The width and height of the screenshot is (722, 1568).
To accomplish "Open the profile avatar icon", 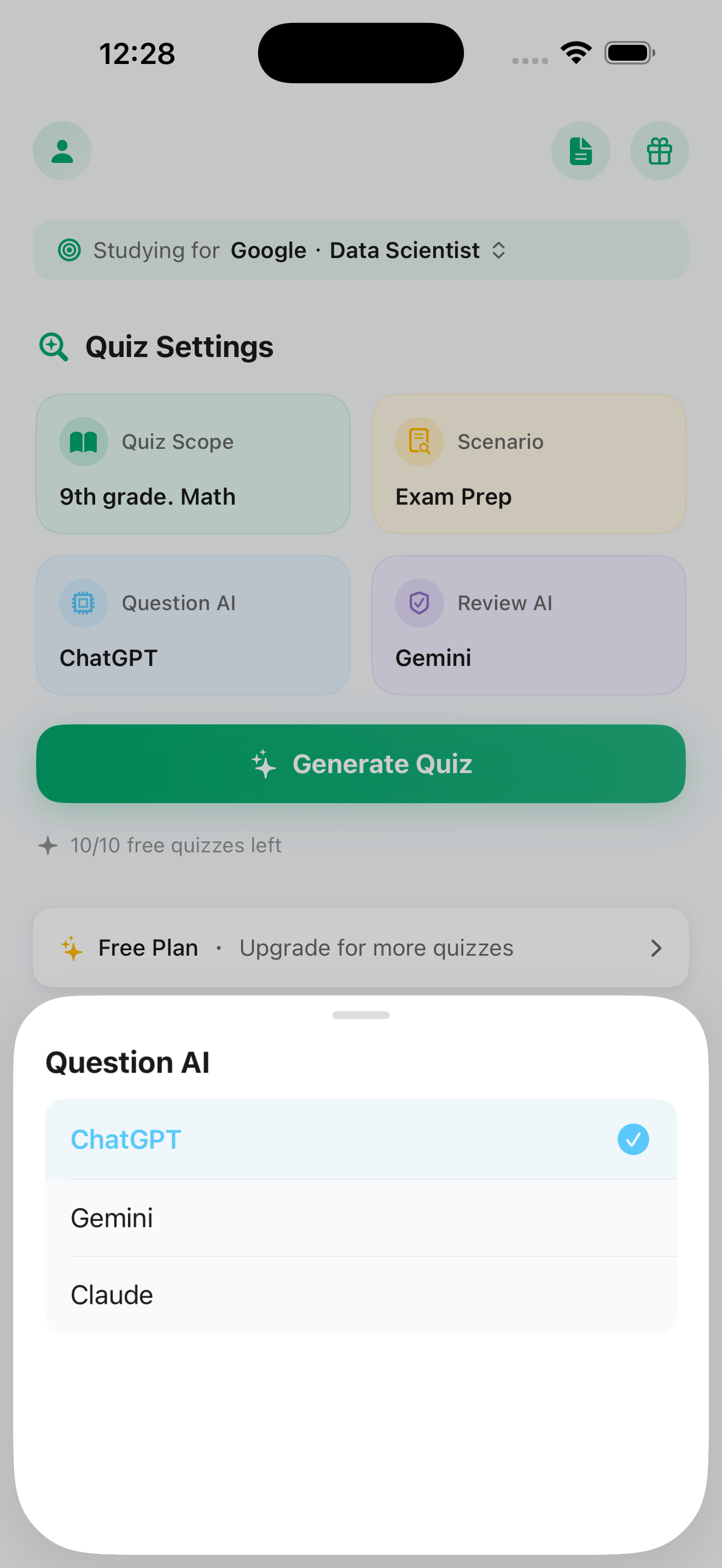I will click(x=61, y=150).
